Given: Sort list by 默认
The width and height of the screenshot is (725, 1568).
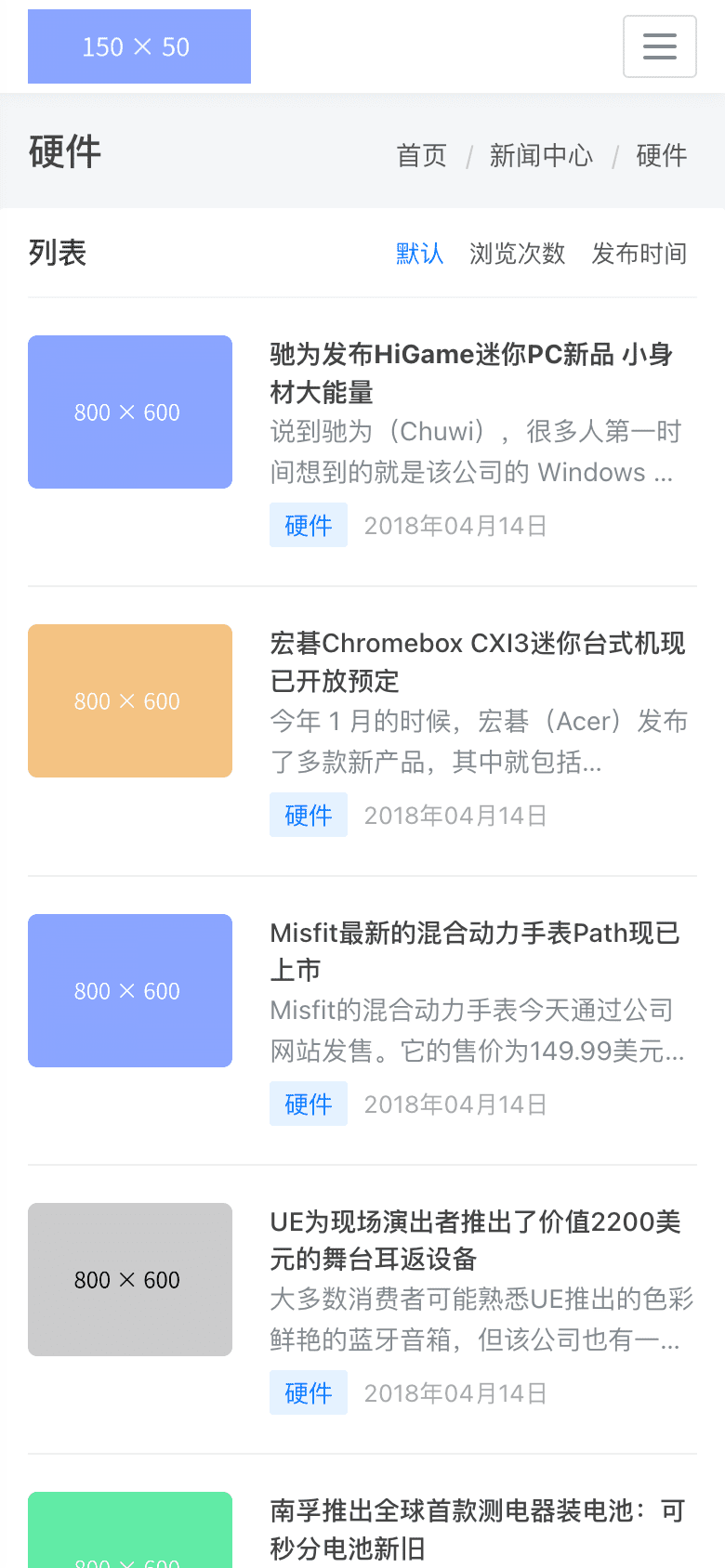Looking at the screenshot, I should pos(419,254).
